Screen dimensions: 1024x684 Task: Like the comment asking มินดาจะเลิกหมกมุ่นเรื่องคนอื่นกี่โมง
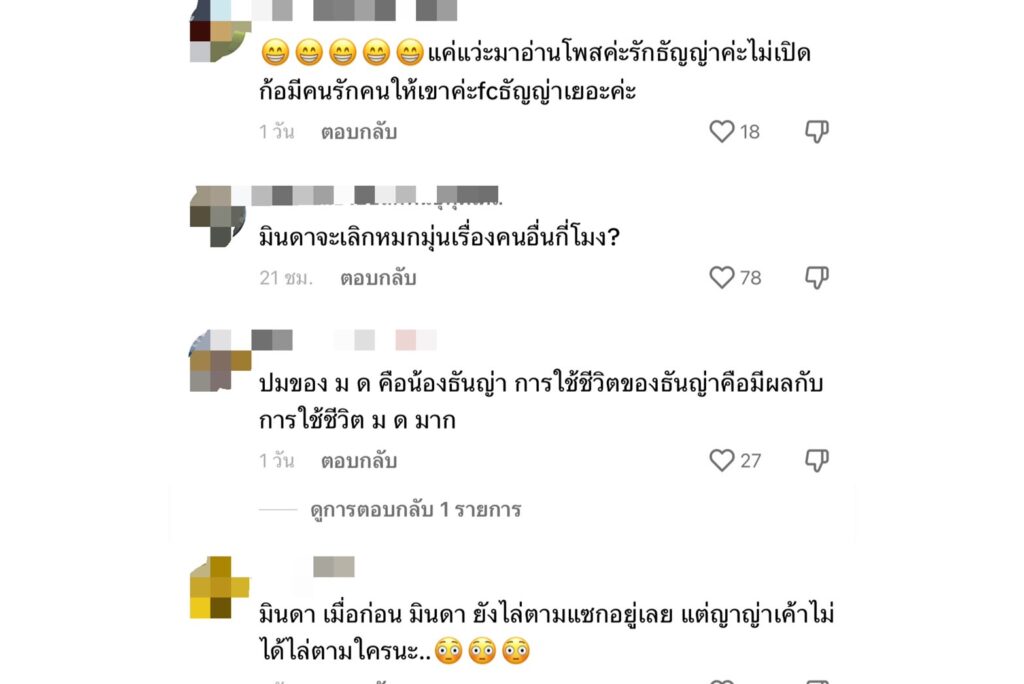722,277
